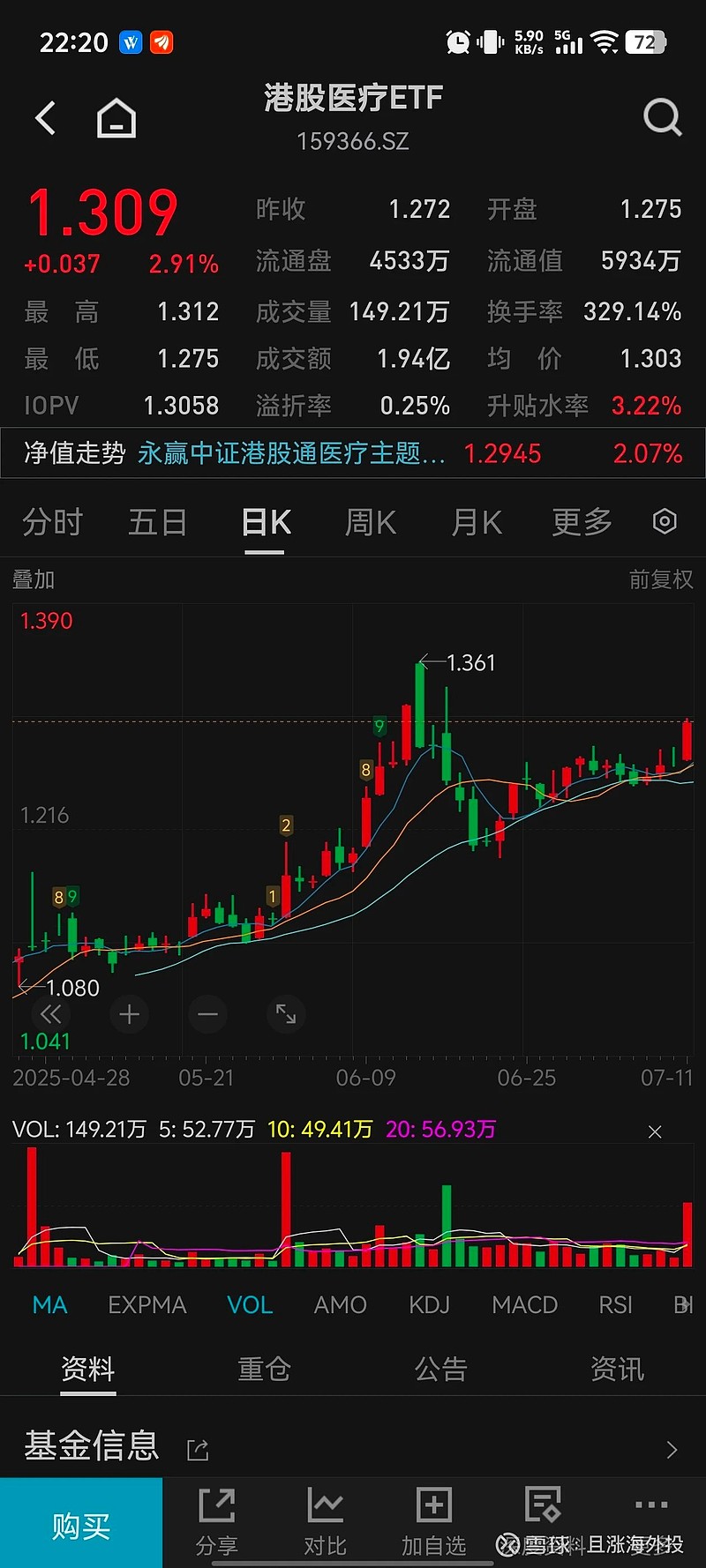Open the chart settings gear icon

pyautogui.click(x=665, y=522)
